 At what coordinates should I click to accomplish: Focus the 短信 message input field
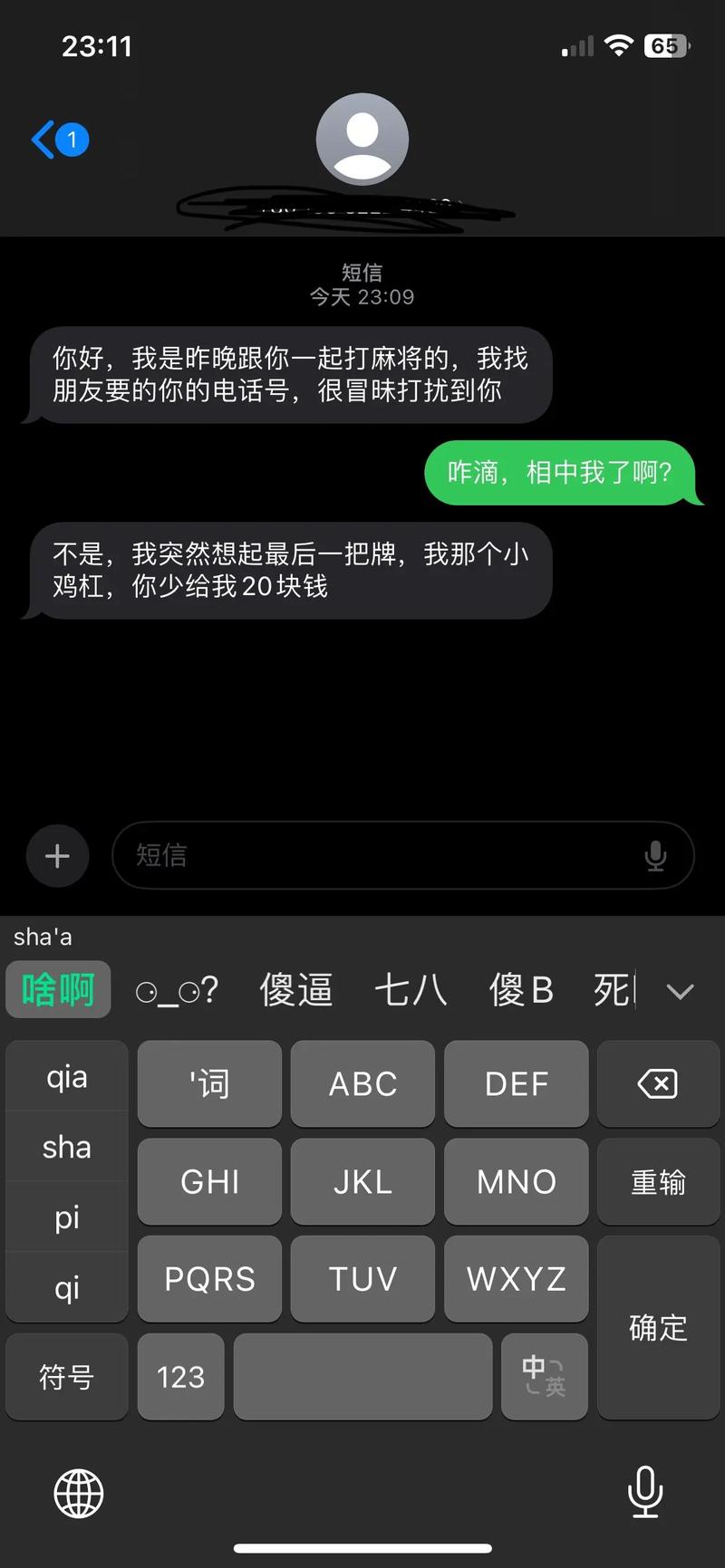[x=381, y=855]
